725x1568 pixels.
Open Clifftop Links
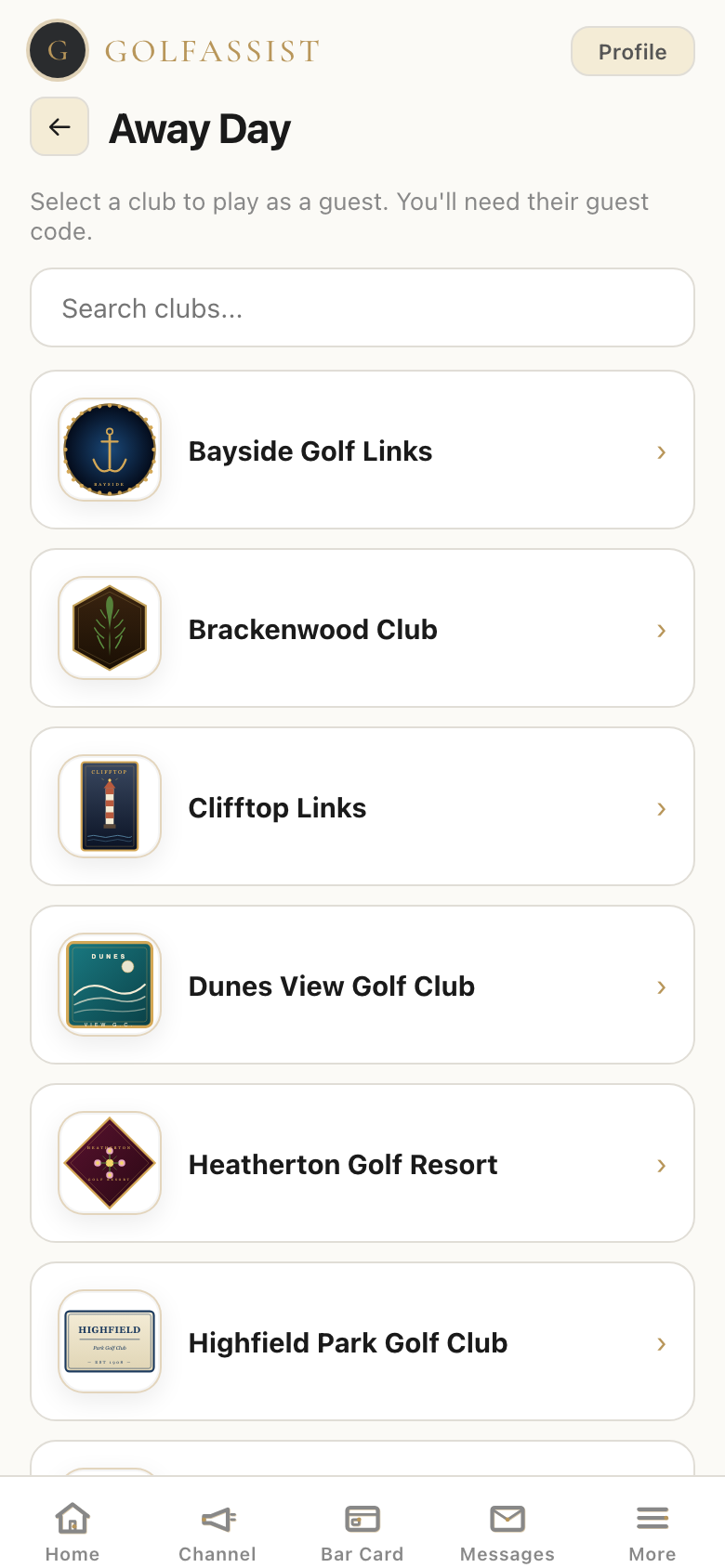[x=362, y=807]
